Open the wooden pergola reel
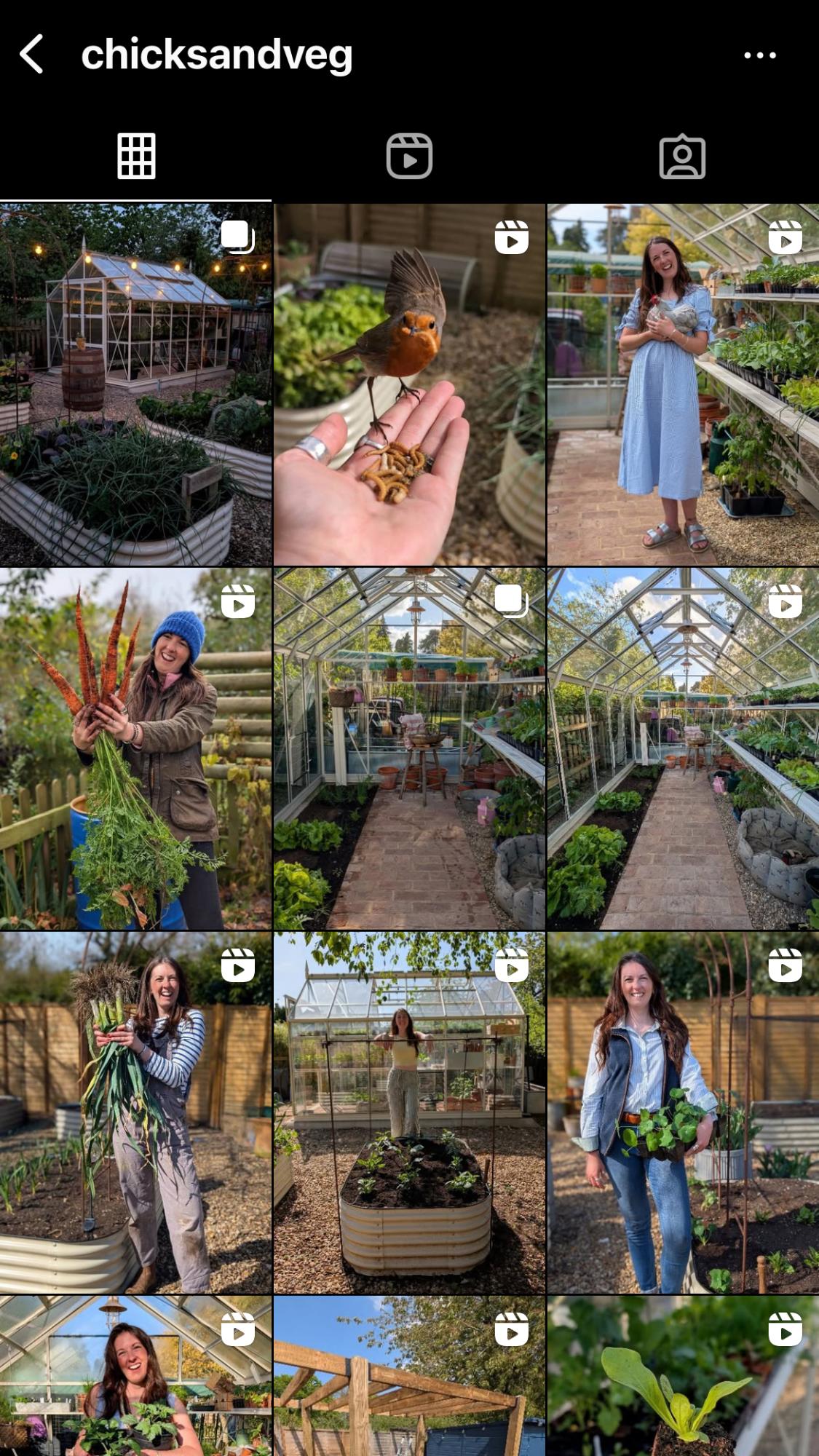The image size is (819, 1456). [409, 1376]
